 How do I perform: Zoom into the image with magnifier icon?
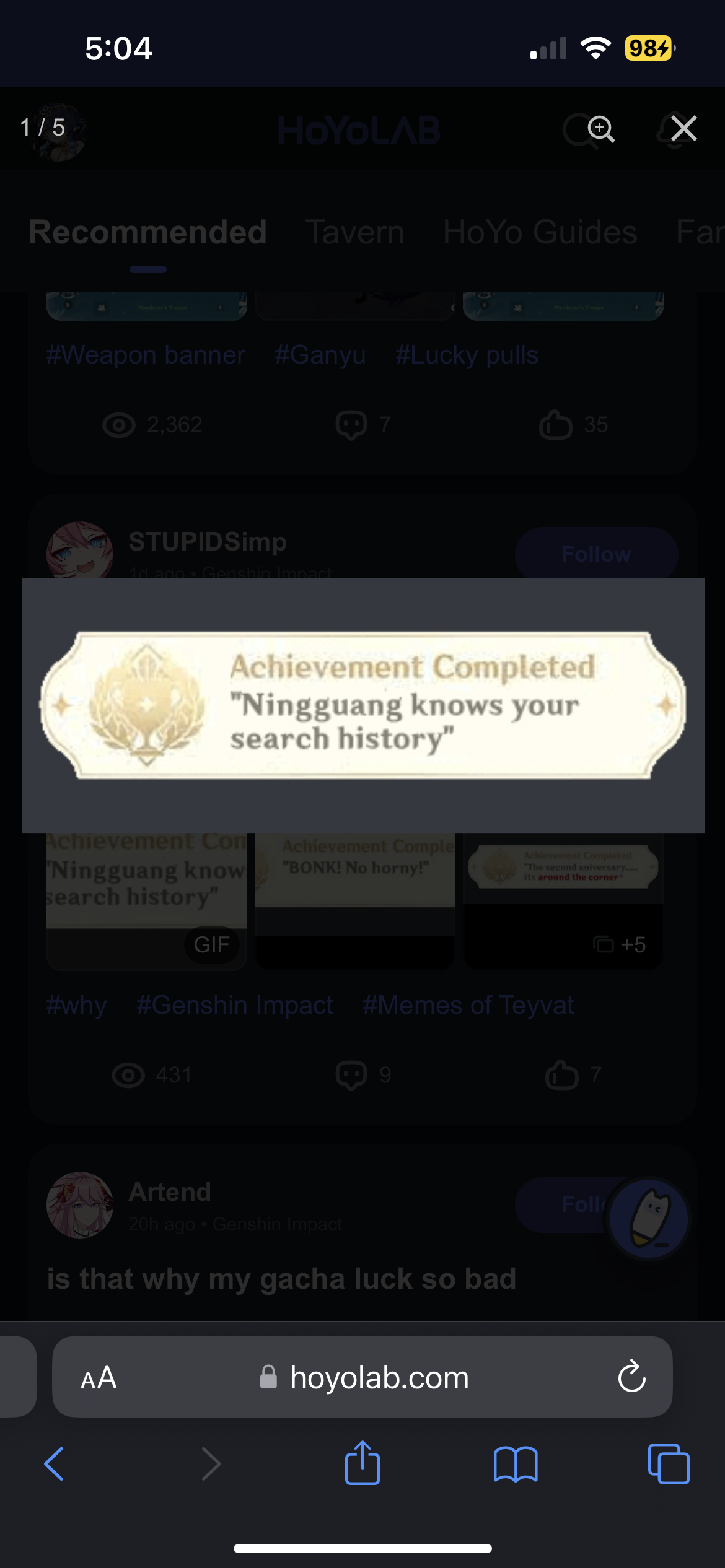pos(600,129)
